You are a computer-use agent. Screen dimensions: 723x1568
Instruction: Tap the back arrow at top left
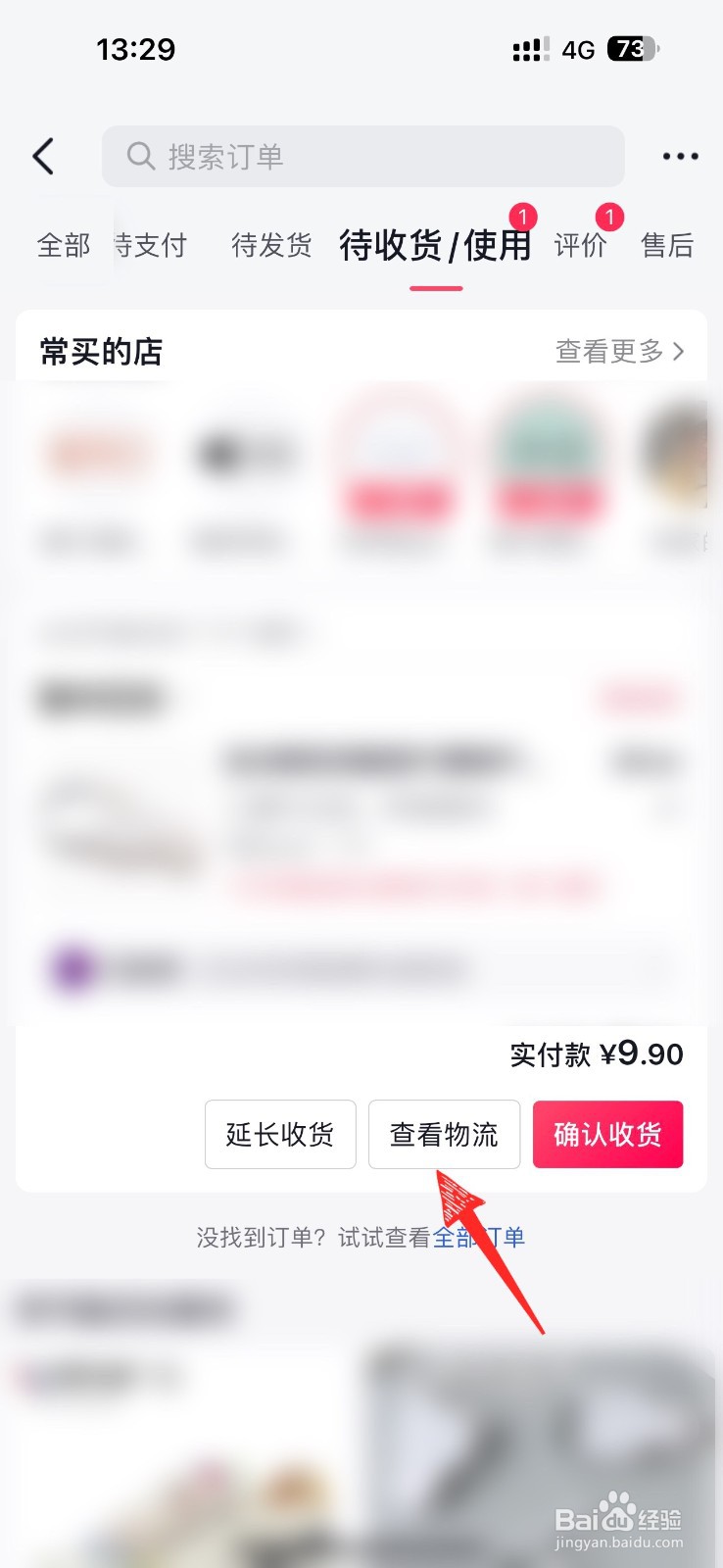tap(43, 156)
